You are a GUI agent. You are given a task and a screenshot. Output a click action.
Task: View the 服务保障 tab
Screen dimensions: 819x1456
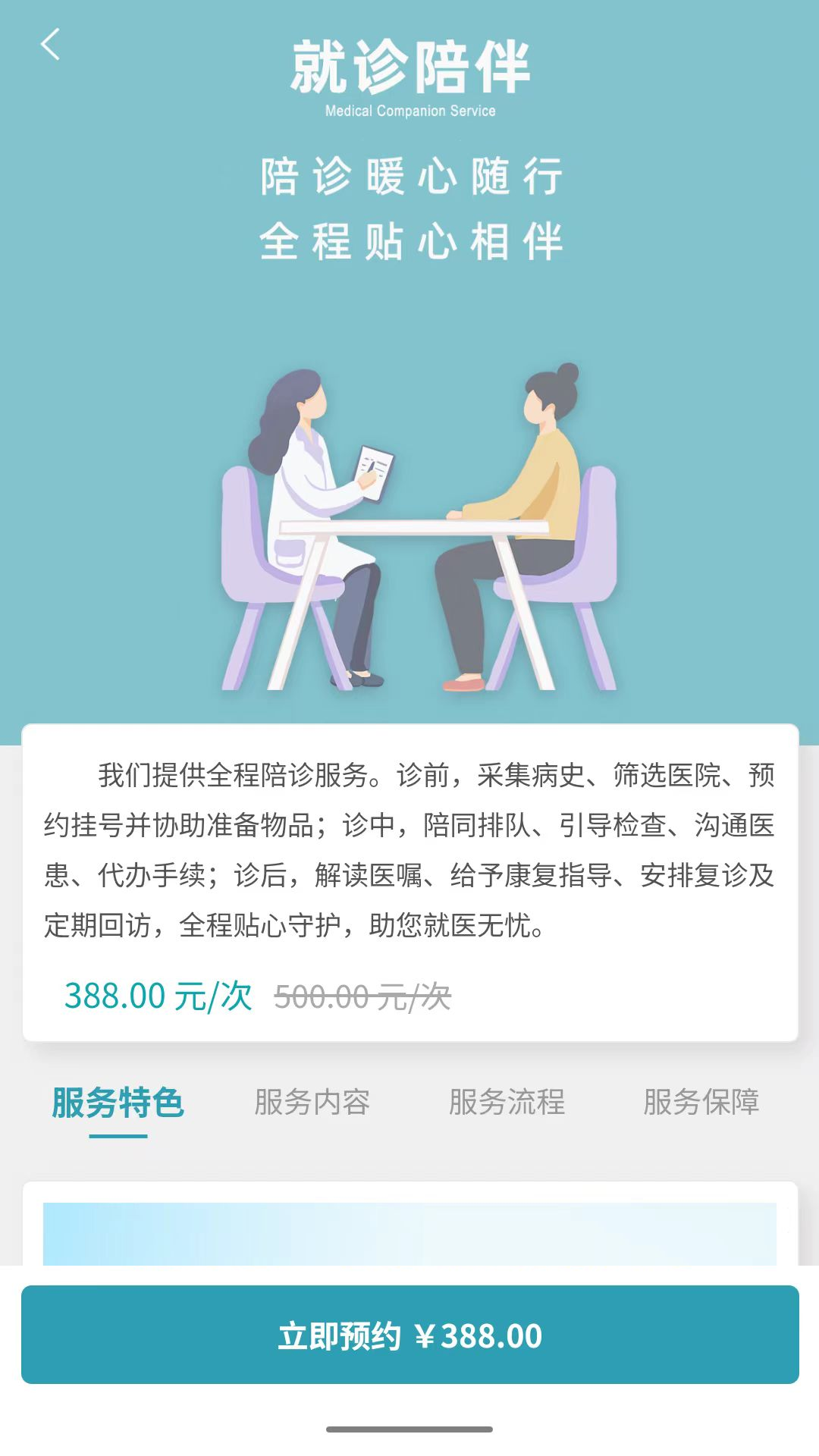point(701,1103)
